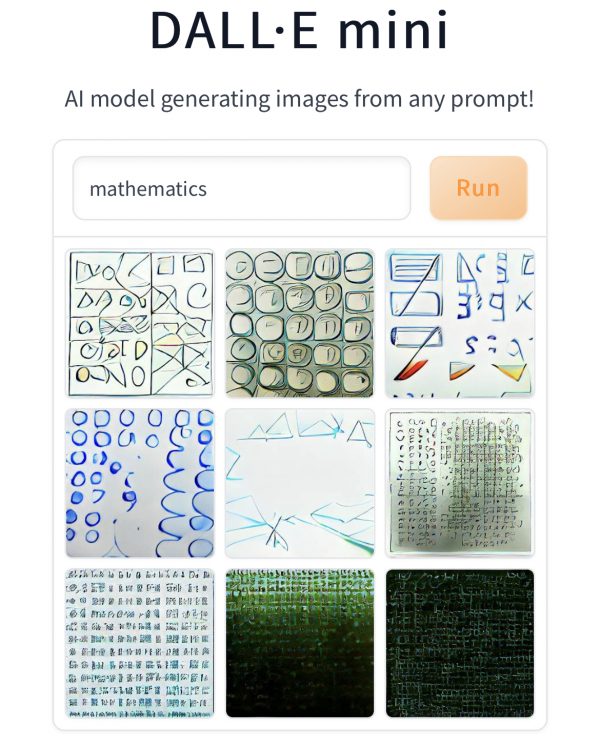Tap the prompt field containing 'mathematics'
The width and height of the screenshot is (600, 747).
[241, 188]
